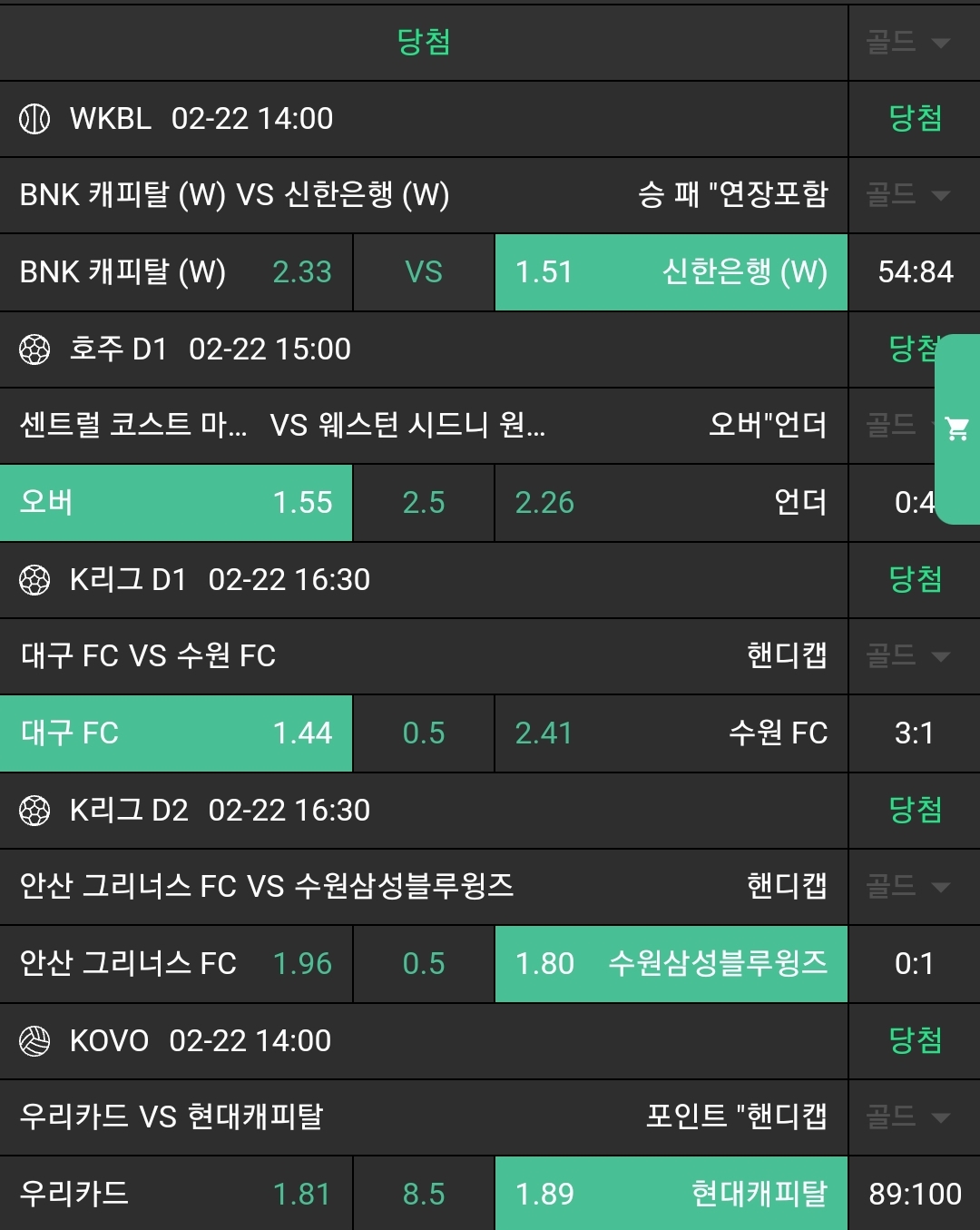Select the 오버 option at 1.55
Screen dimensions: 980x1230
176,503
